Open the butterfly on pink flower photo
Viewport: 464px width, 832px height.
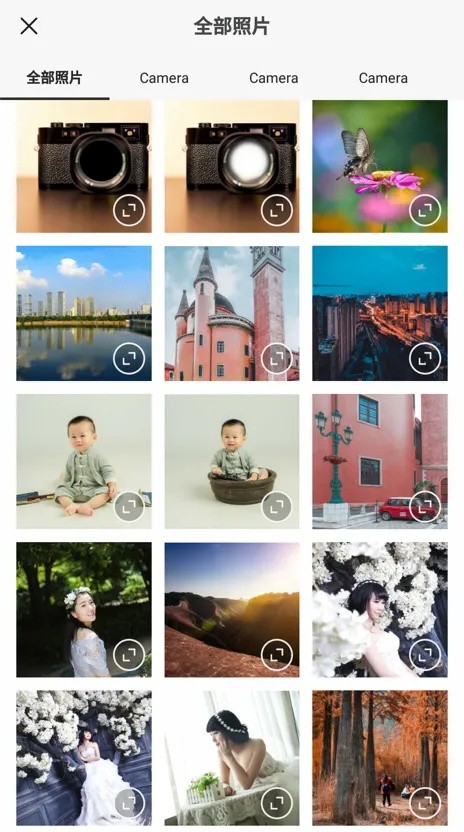380,166
